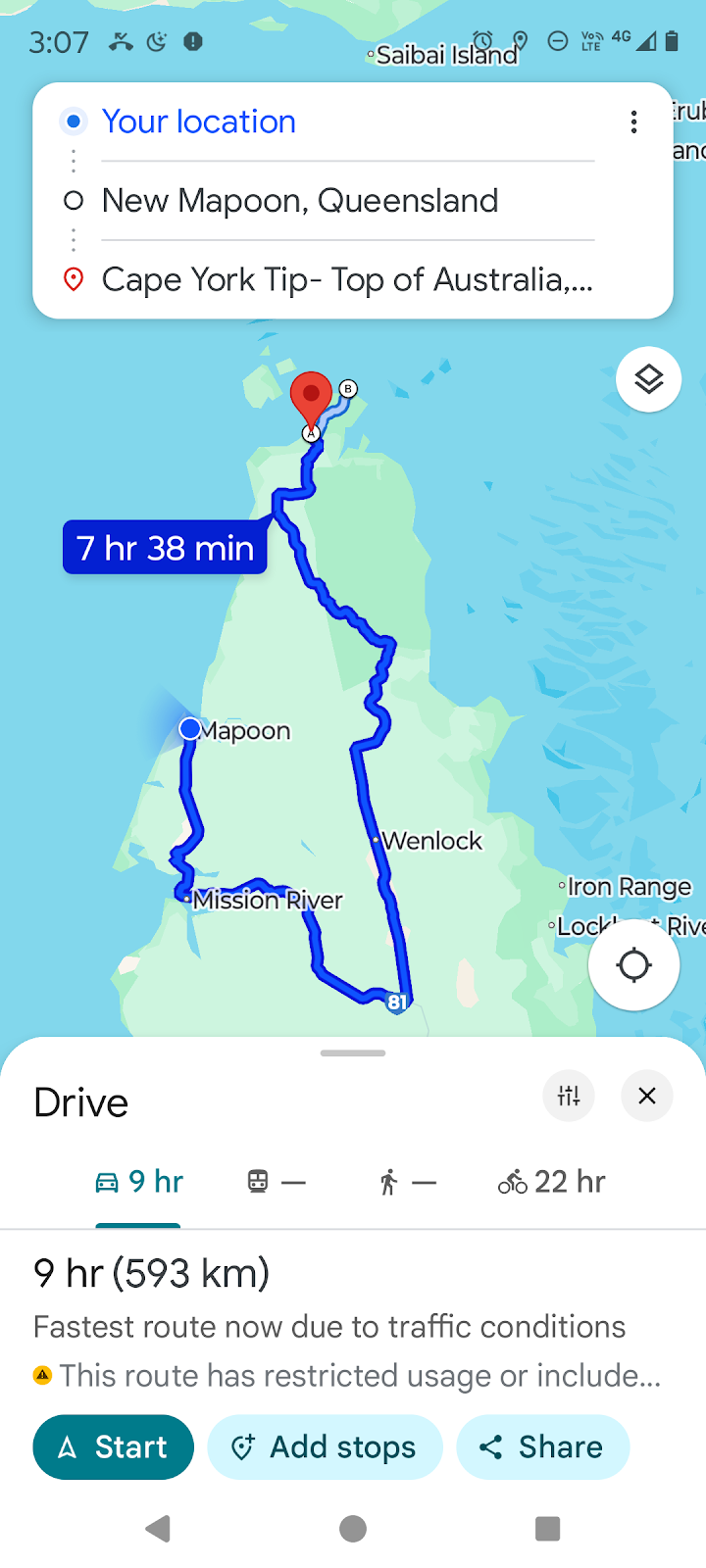Tap Add stops

tap(325, 1447)
